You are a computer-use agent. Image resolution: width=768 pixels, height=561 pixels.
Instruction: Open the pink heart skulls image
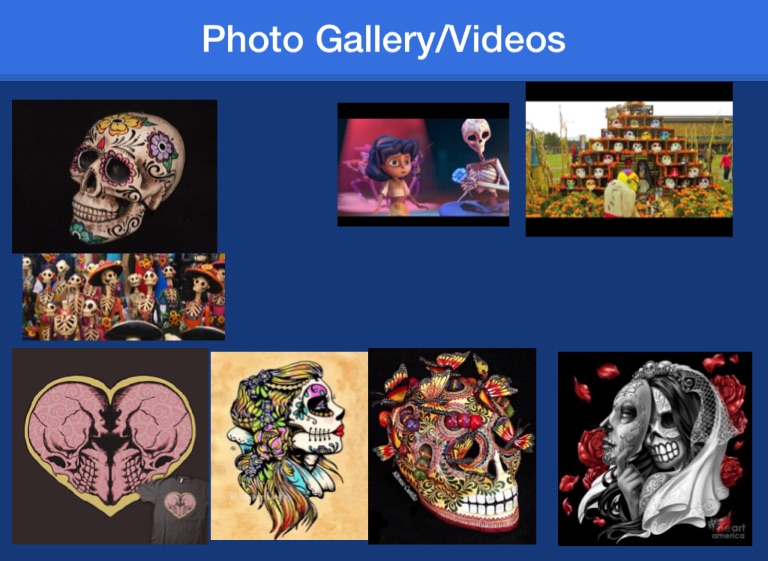point(110,446)
